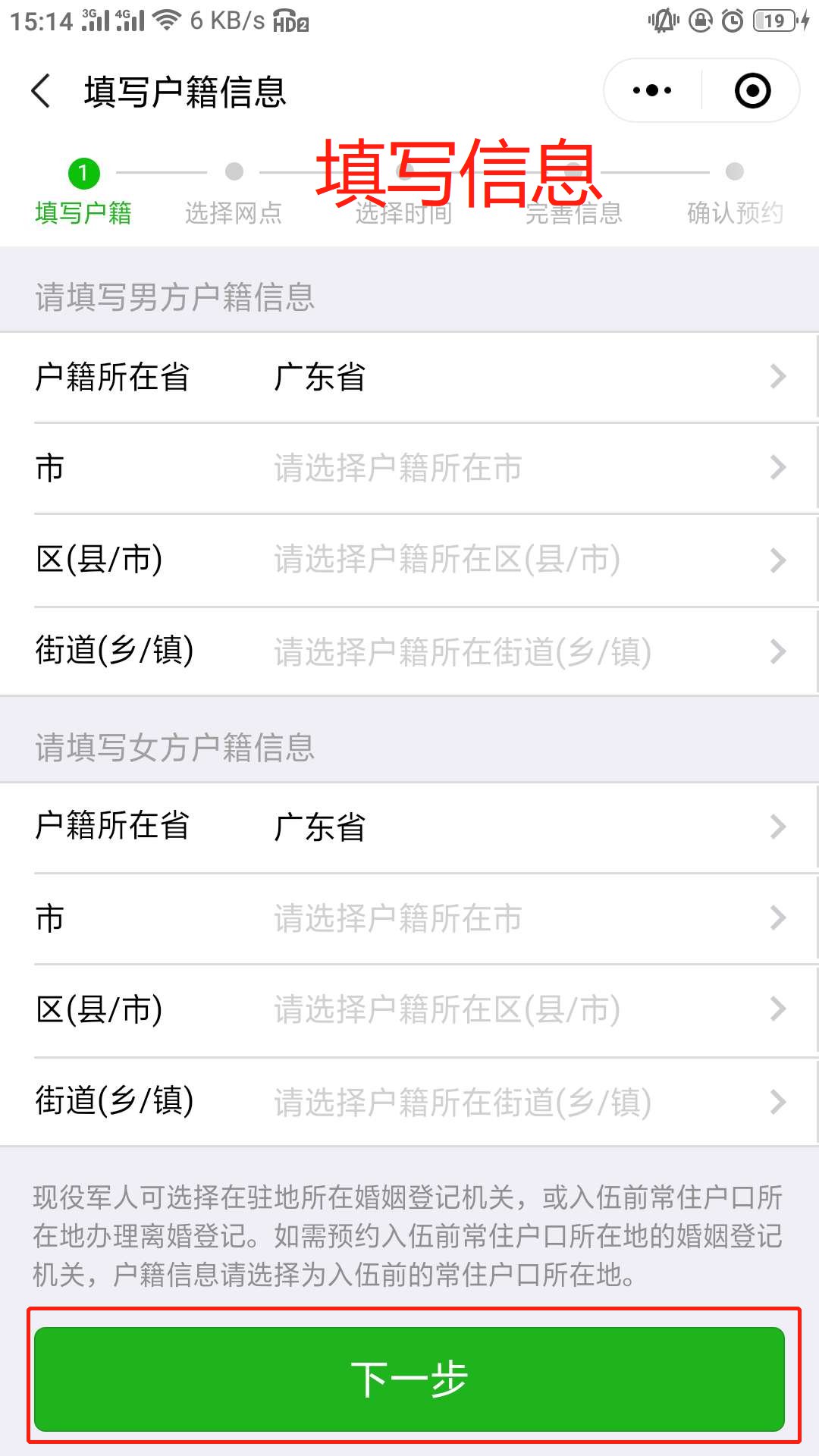
Task: Open the mini program more options menu
Action: tap(652, 91)
